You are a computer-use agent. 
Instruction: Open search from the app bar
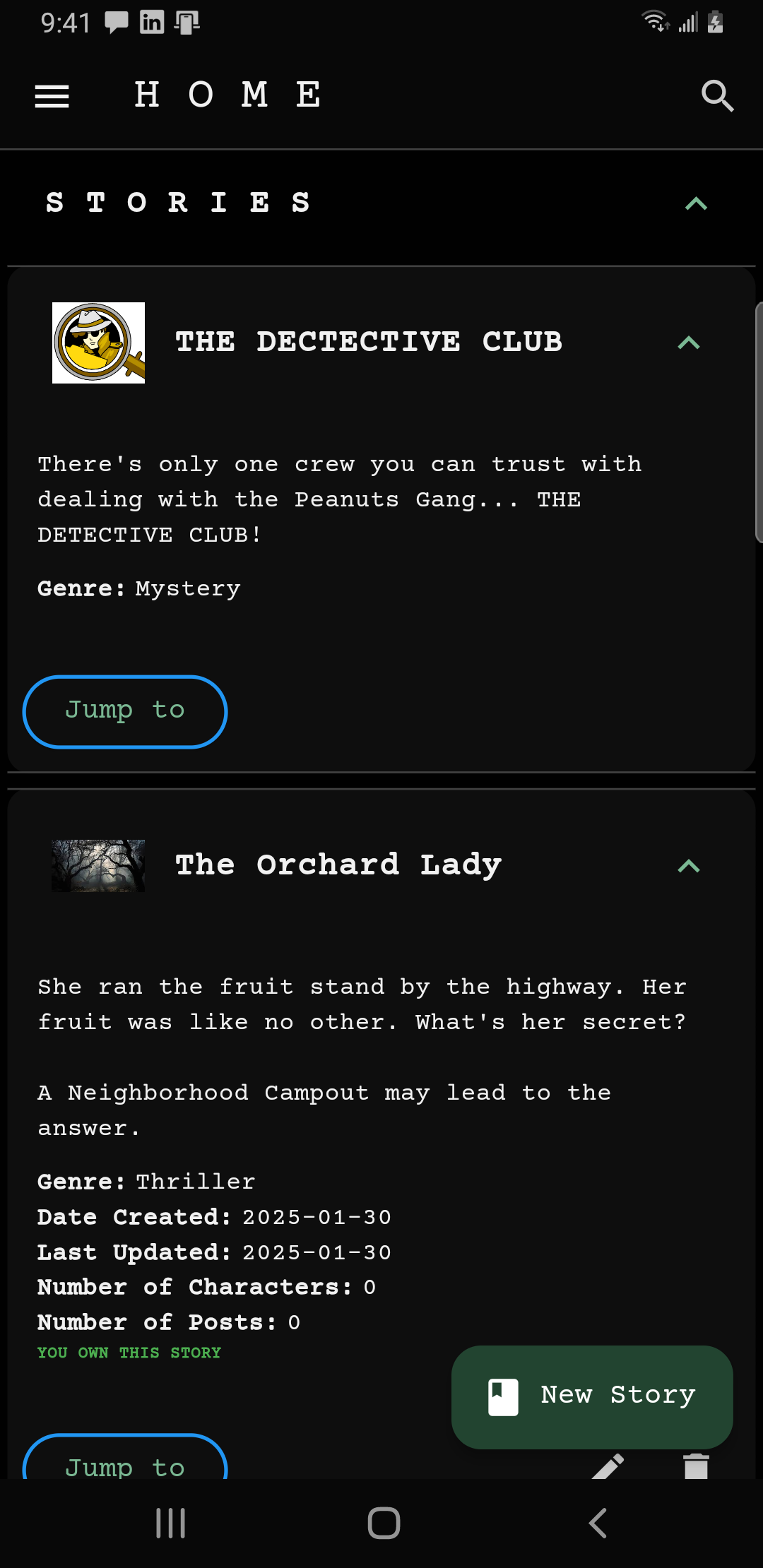click(716, 96)
